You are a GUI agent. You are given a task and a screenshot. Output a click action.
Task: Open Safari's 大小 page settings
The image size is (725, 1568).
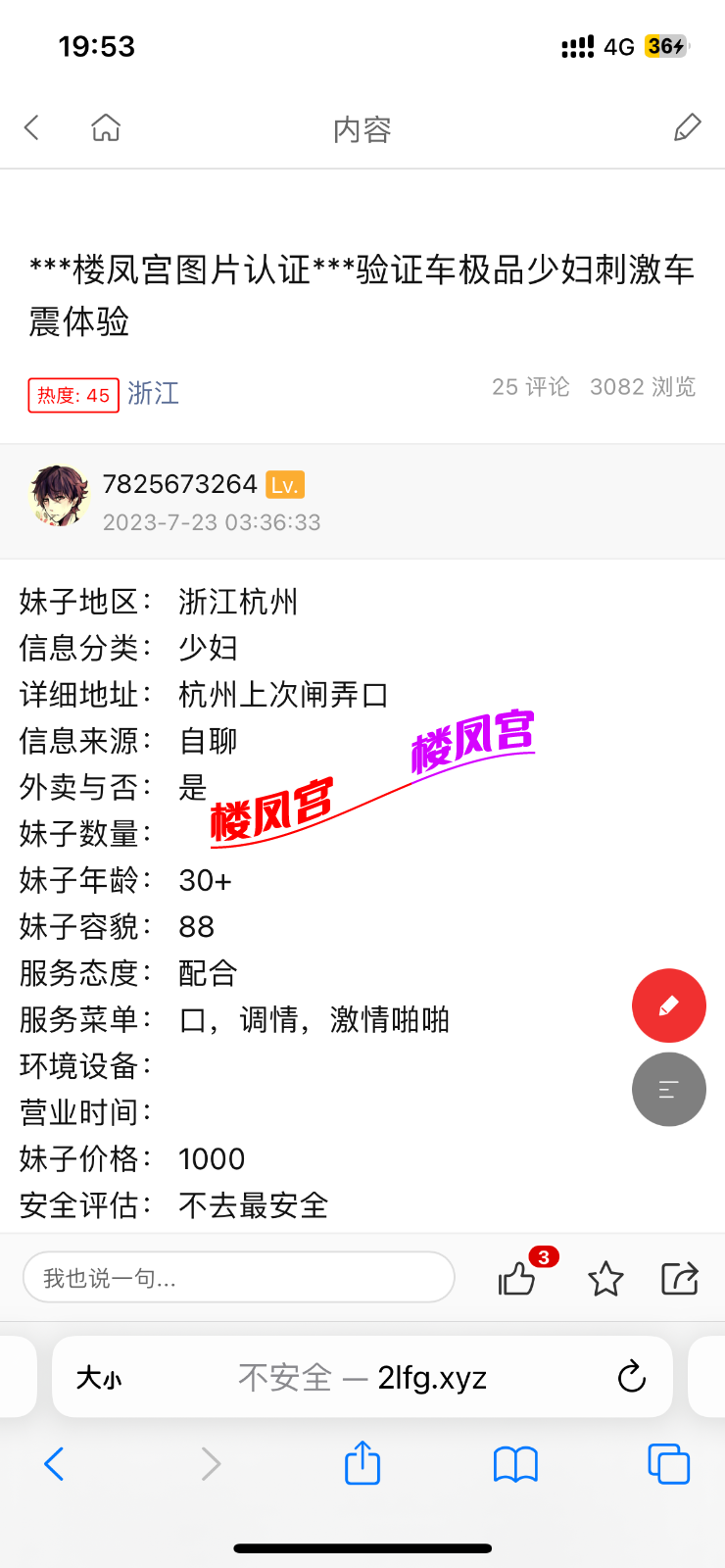pyautogui.click(x=99, y=1378)
